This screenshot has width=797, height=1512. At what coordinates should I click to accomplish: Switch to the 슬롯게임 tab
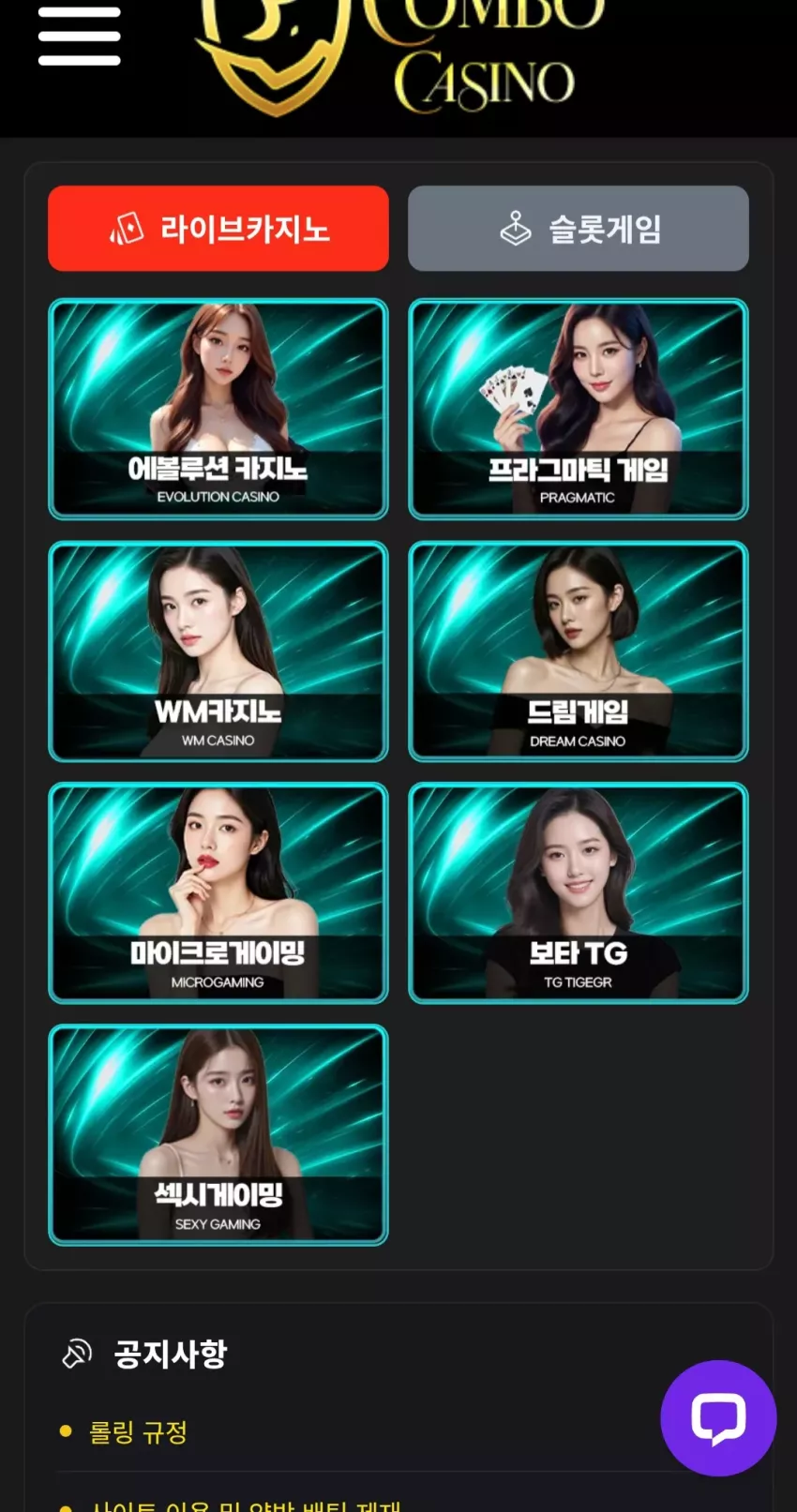coord(579,229)
